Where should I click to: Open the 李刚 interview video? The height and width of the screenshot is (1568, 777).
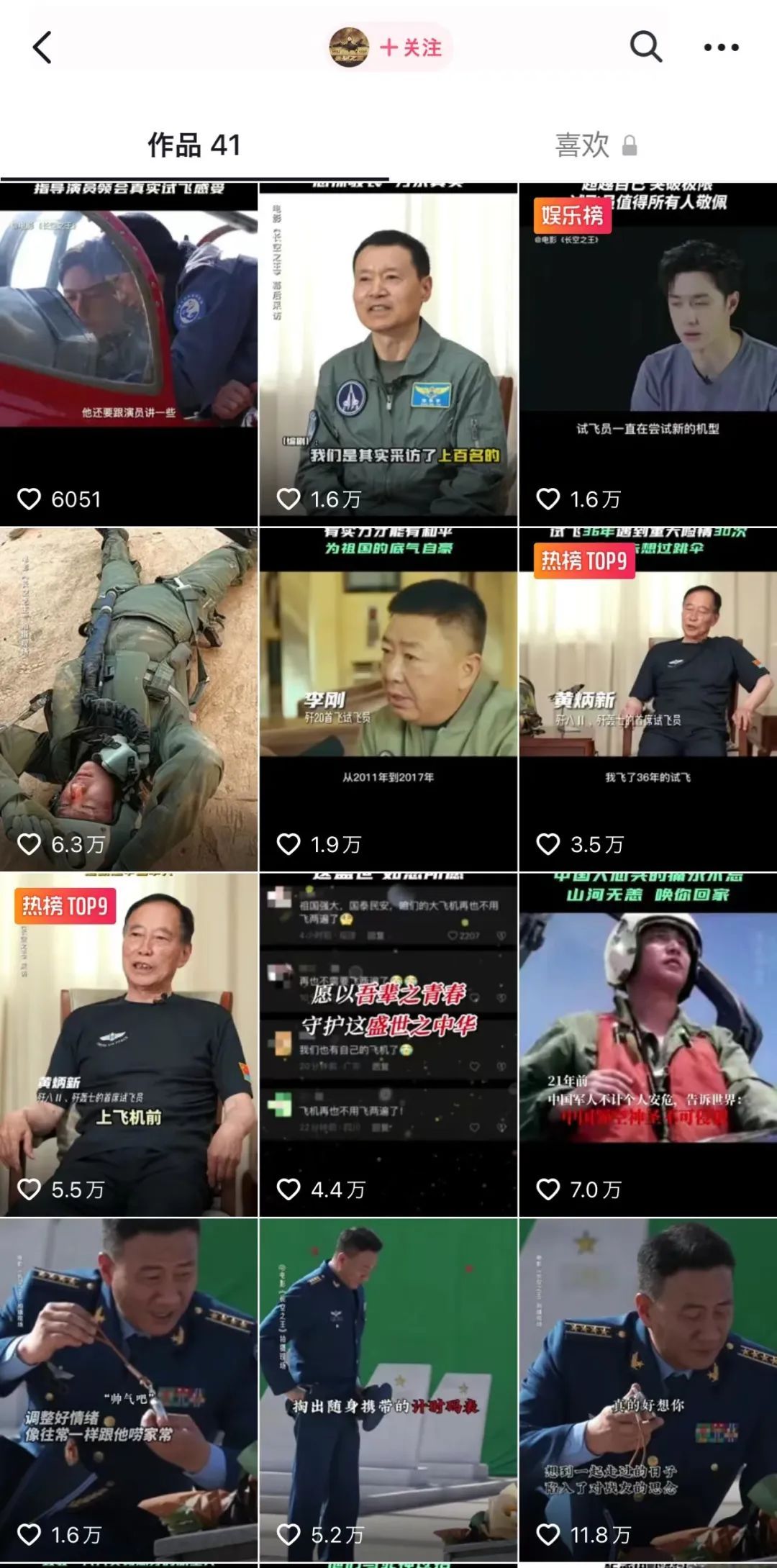coord(388,699)
